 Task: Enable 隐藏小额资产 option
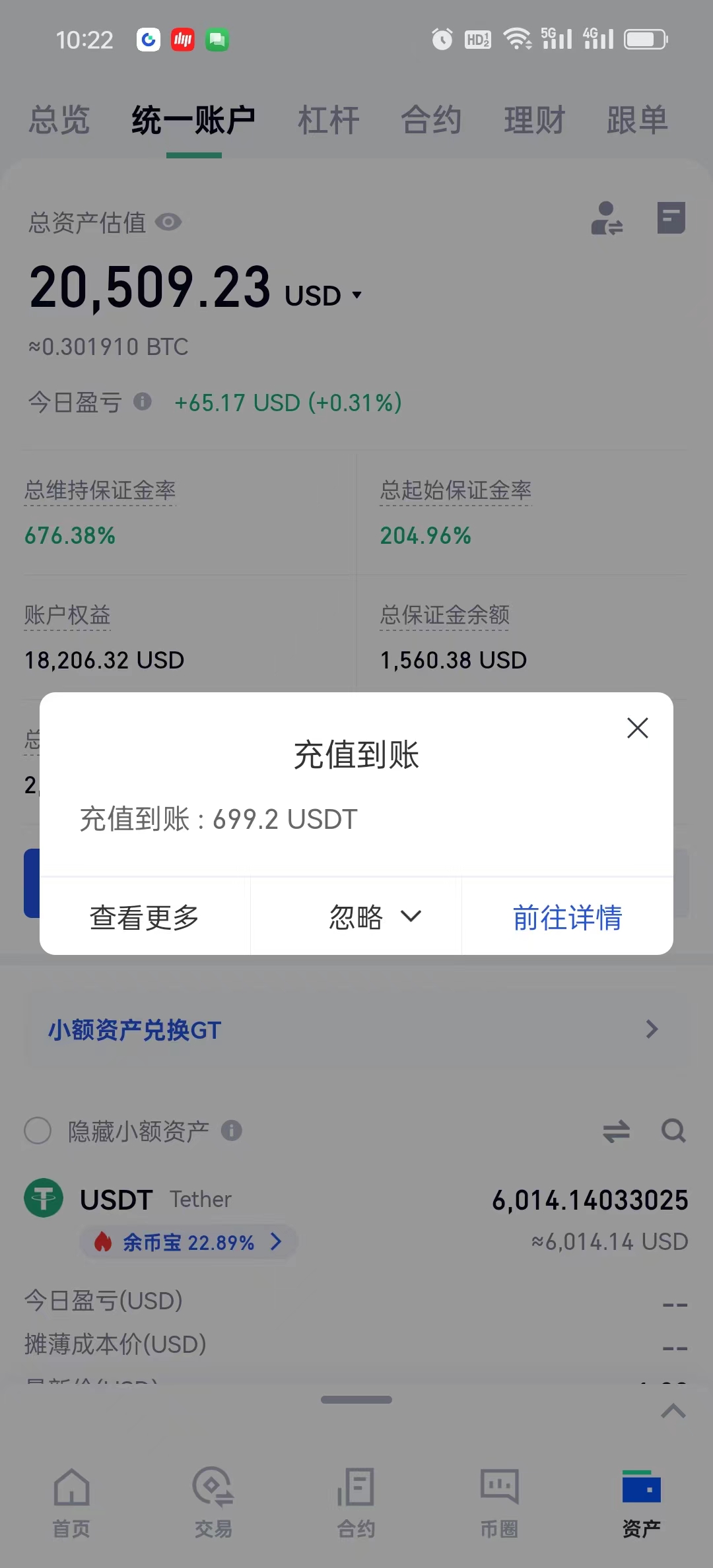click(38, 1130)
